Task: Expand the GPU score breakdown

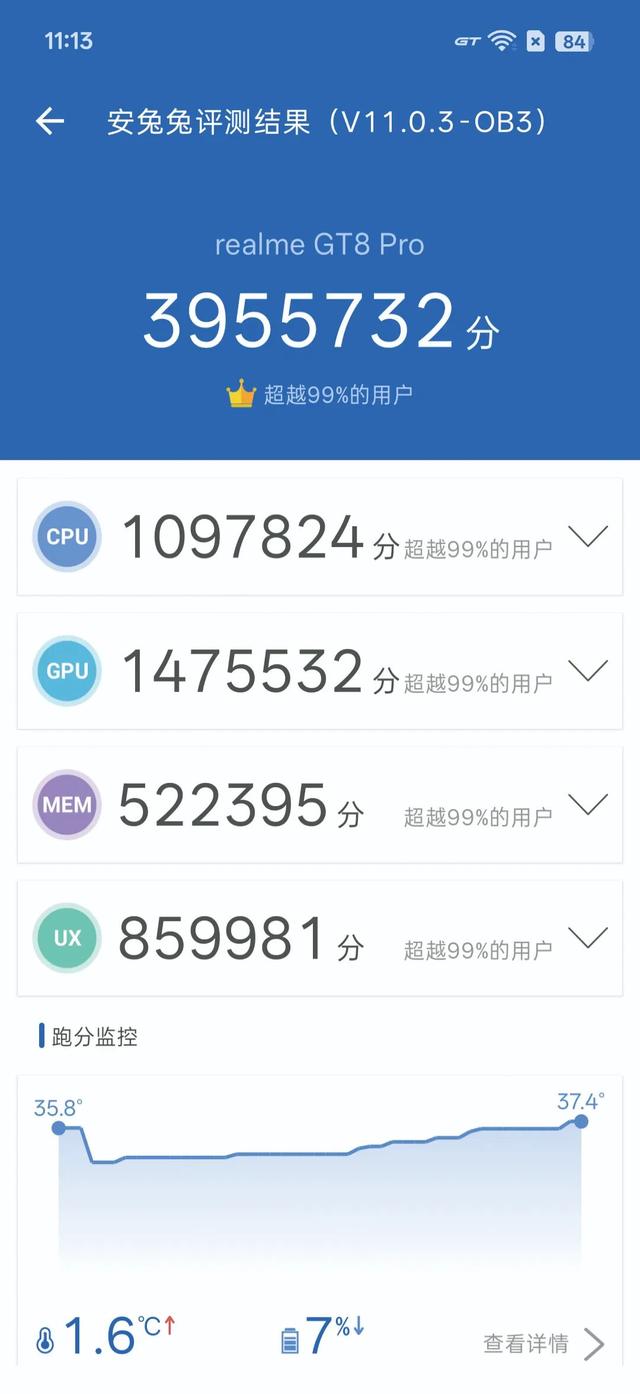Action: pyautogui.click(x=587, y=671)
